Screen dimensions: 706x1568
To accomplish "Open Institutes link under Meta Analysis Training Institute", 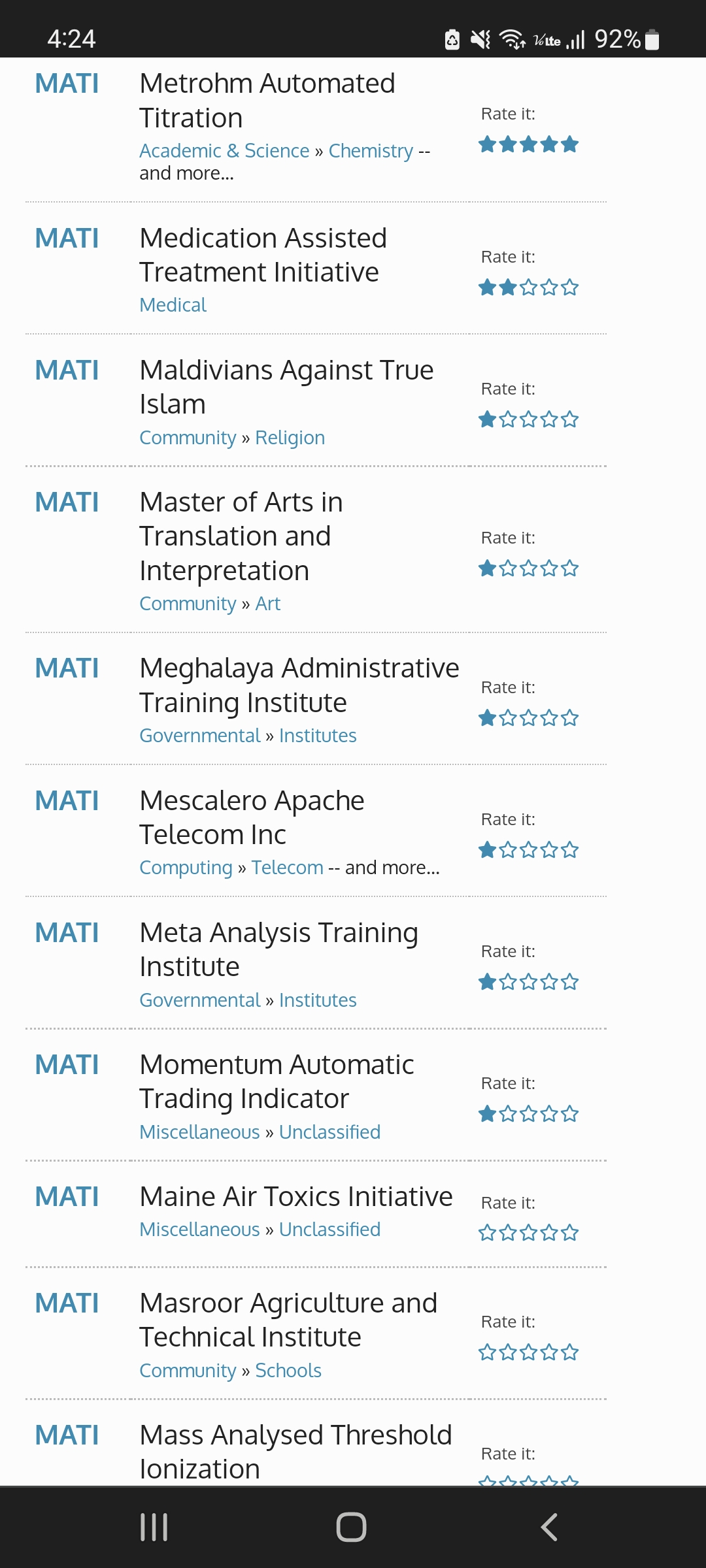I will 318,1000.
